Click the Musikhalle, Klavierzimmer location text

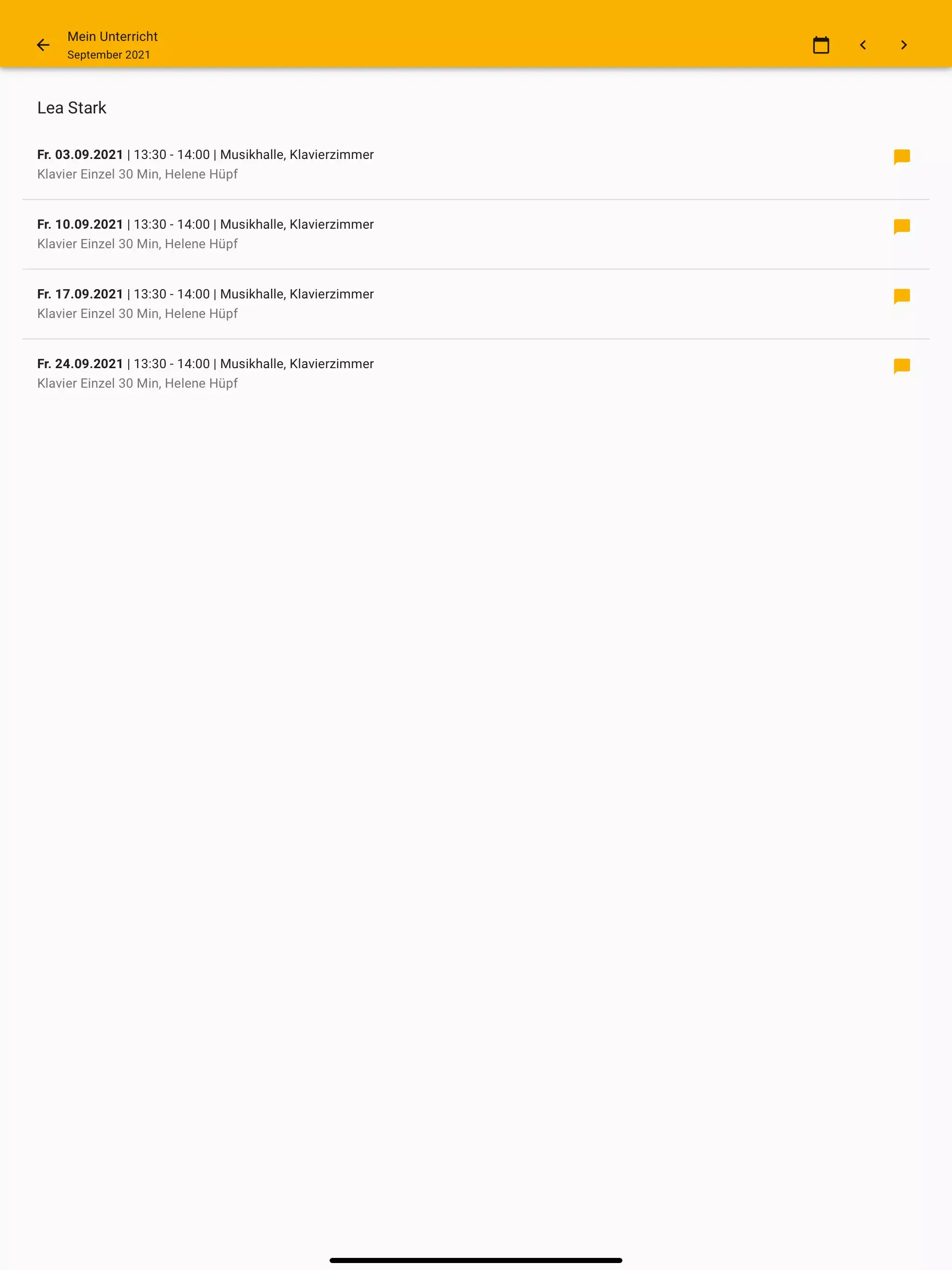(x=297, y=154)
